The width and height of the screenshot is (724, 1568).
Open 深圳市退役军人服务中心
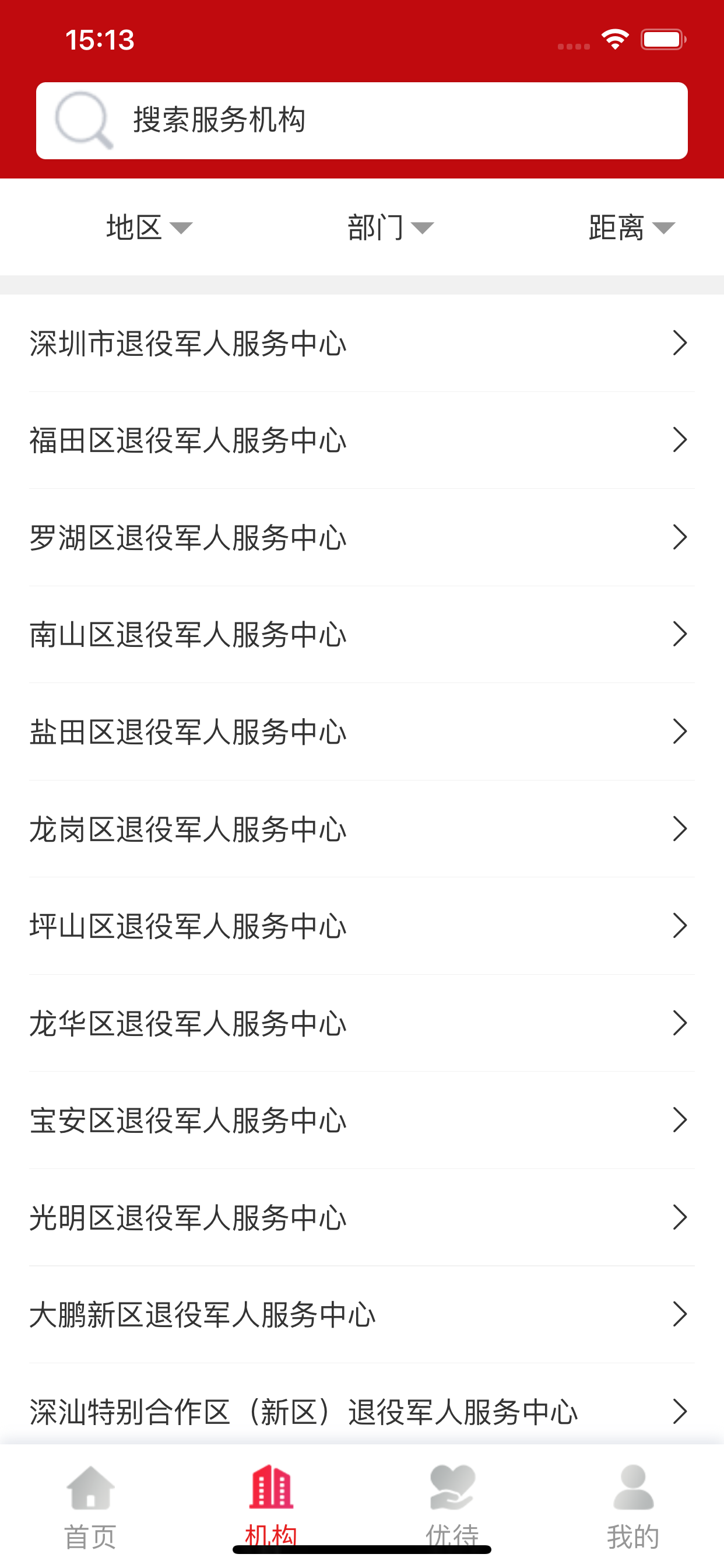pyautogui.click(x=362, y=344)
